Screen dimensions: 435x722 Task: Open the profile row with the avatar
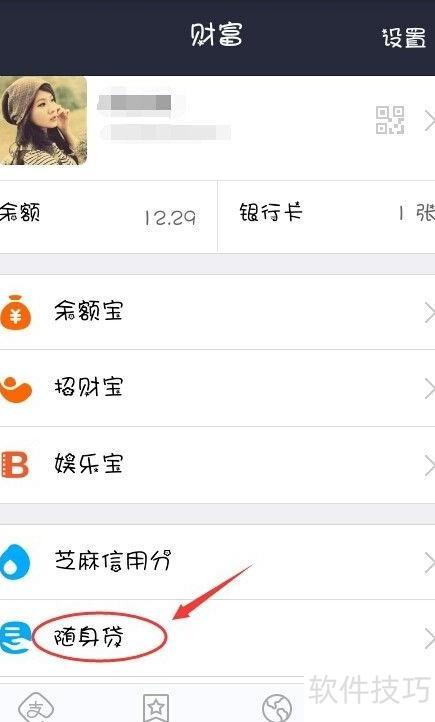(x=217, y=121)
